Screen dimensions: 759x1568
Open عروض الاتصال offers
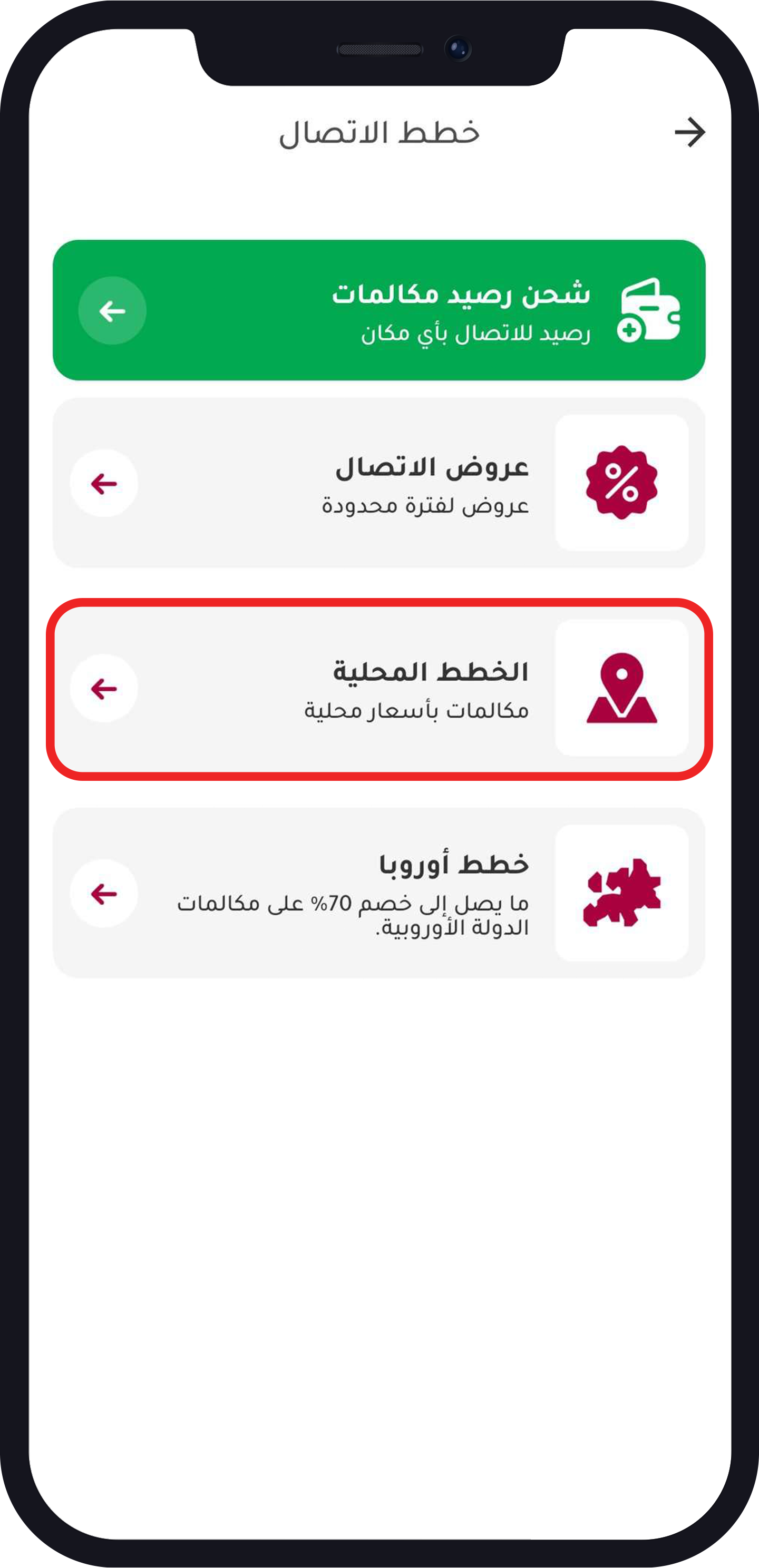379,483
